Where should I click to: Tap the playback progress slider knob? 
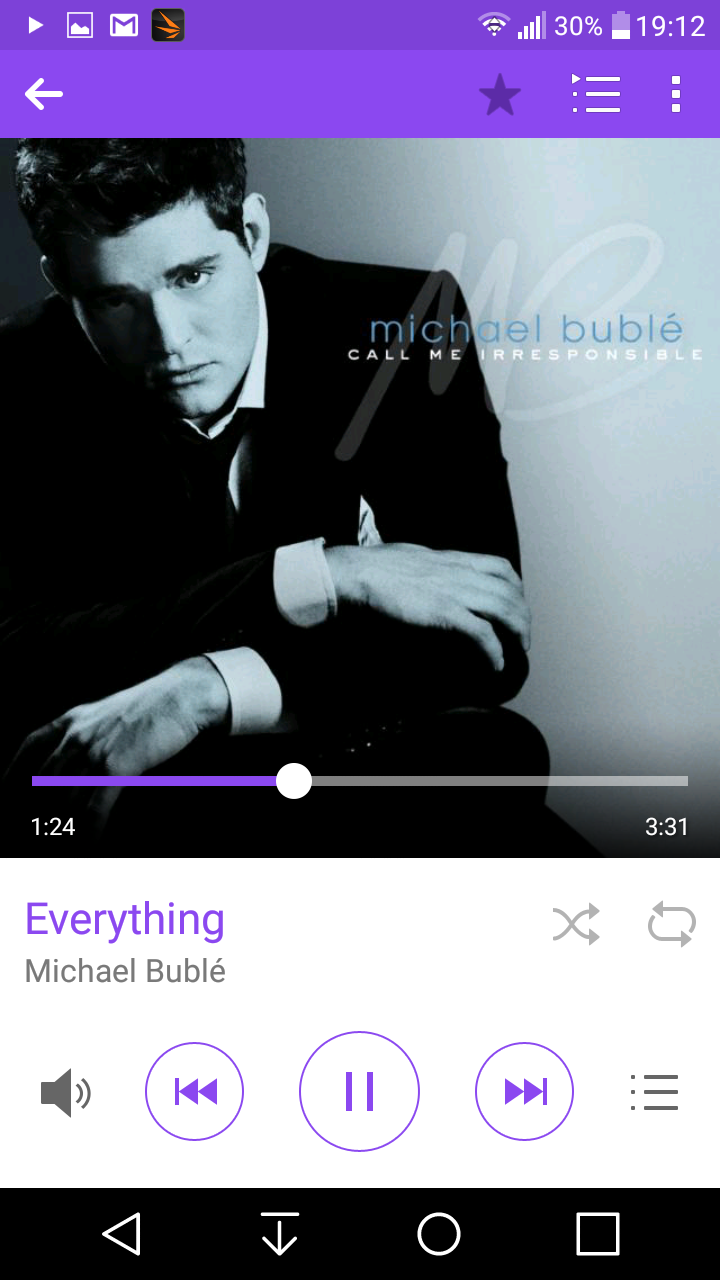293,781
